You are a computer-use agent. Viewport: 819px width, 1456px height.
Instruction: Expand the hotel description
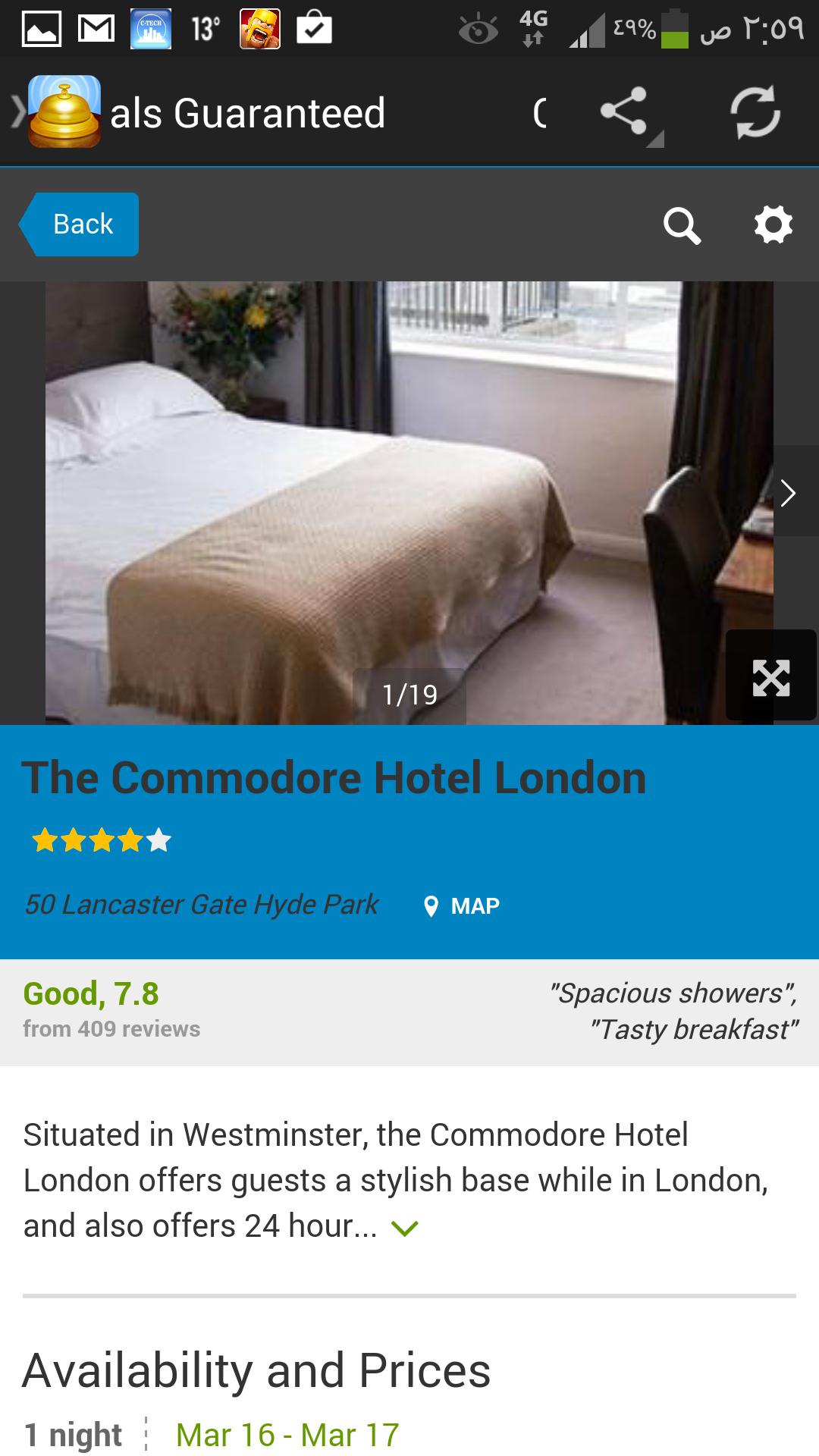pyautogui.click(x=405, y=1228)
